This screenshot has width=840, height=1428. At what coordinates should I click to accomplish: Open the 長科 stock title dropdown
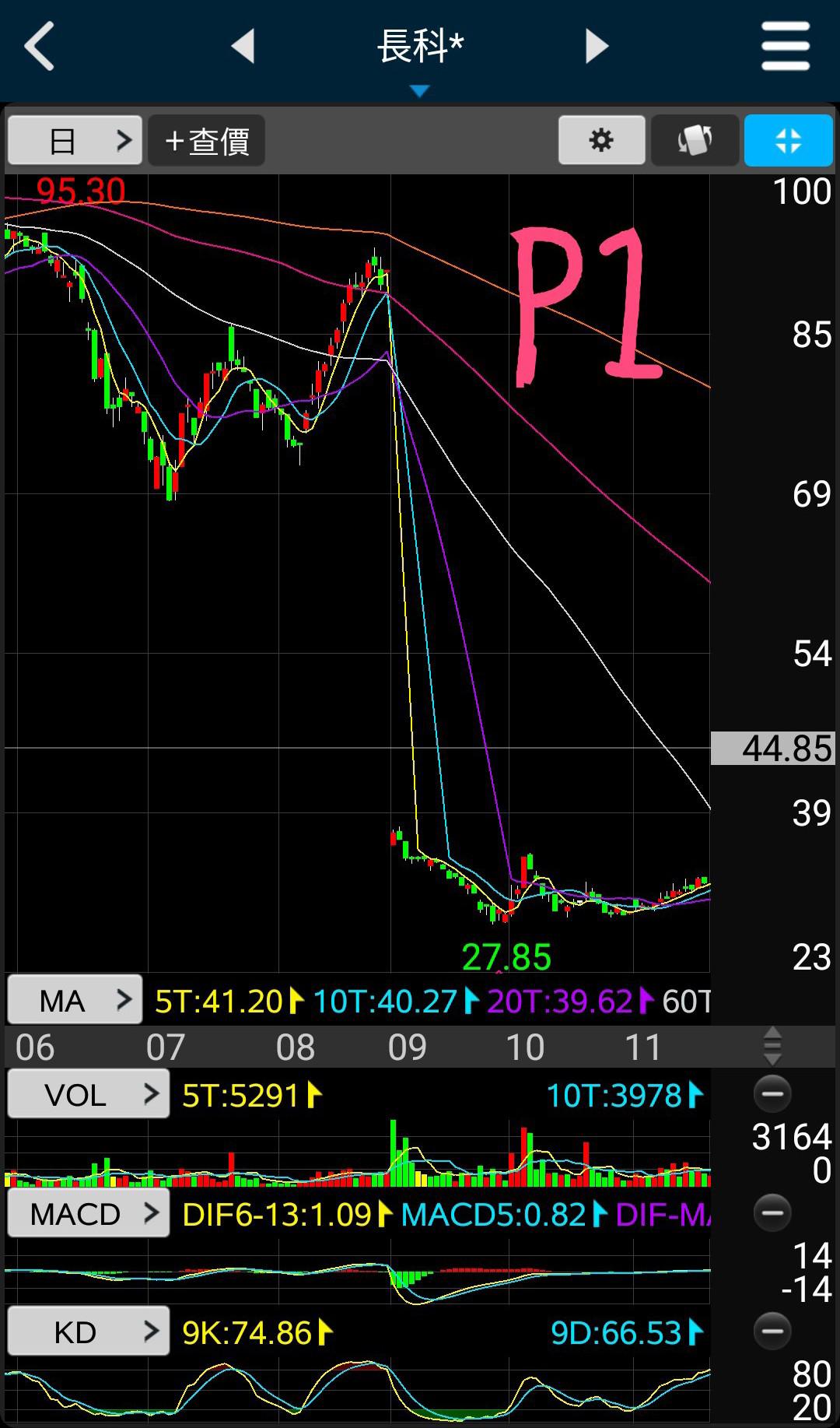point(420,54)
